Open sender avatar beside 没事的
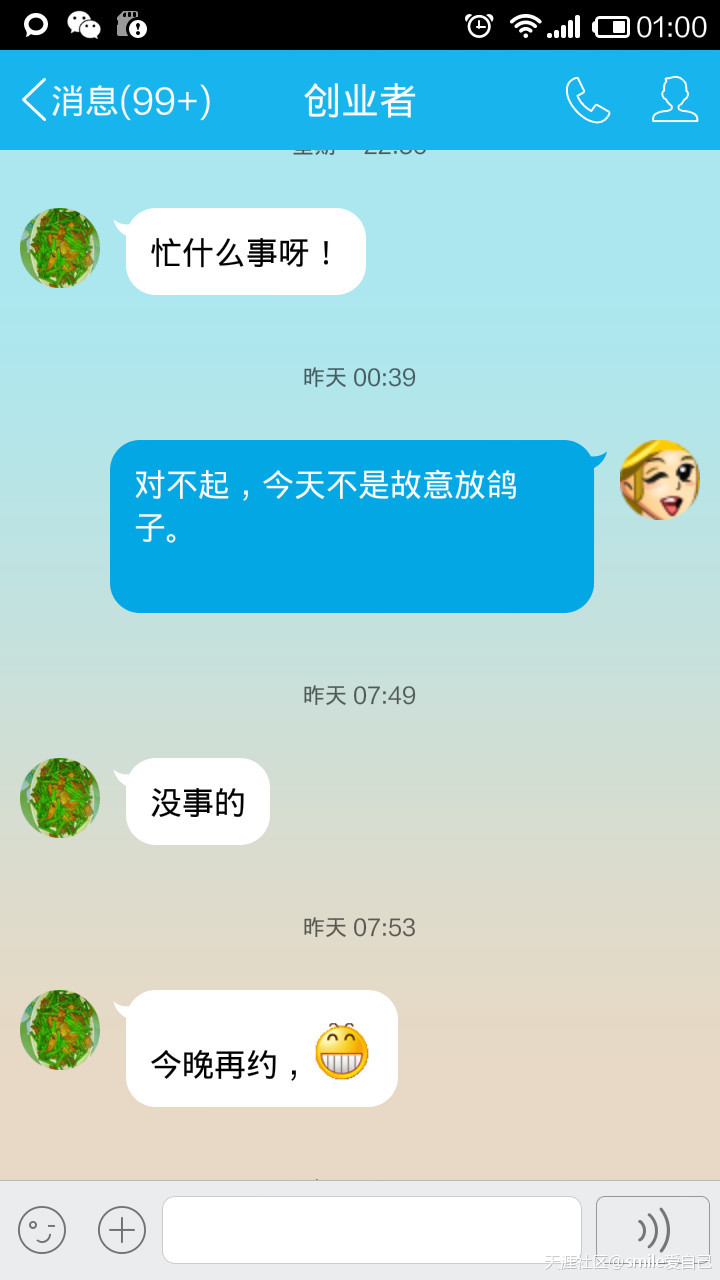Viewport: 720px width, 1280px height. pyautogui.click(x=60, y=798)
